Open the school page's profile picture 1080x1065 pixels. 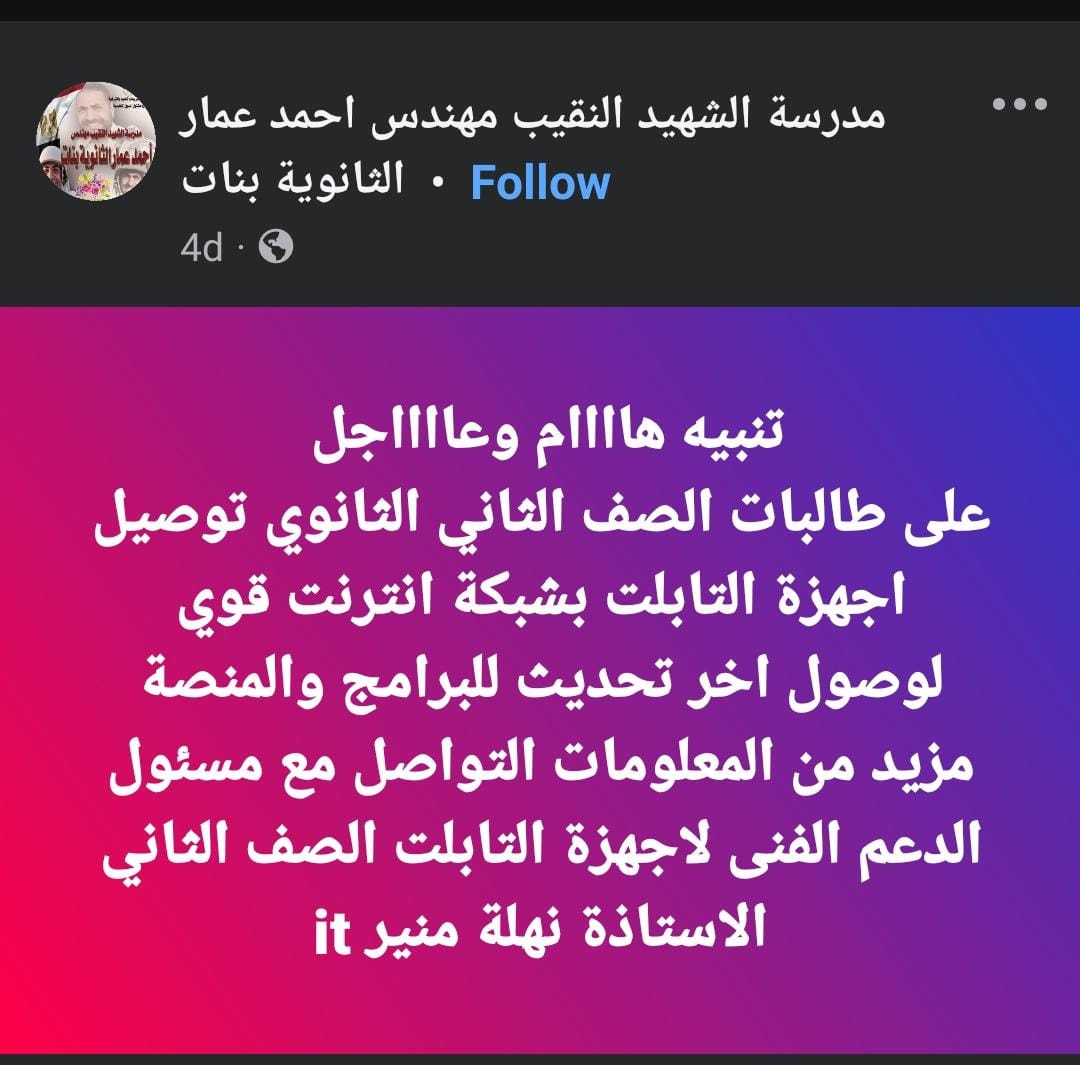(96, 141)
